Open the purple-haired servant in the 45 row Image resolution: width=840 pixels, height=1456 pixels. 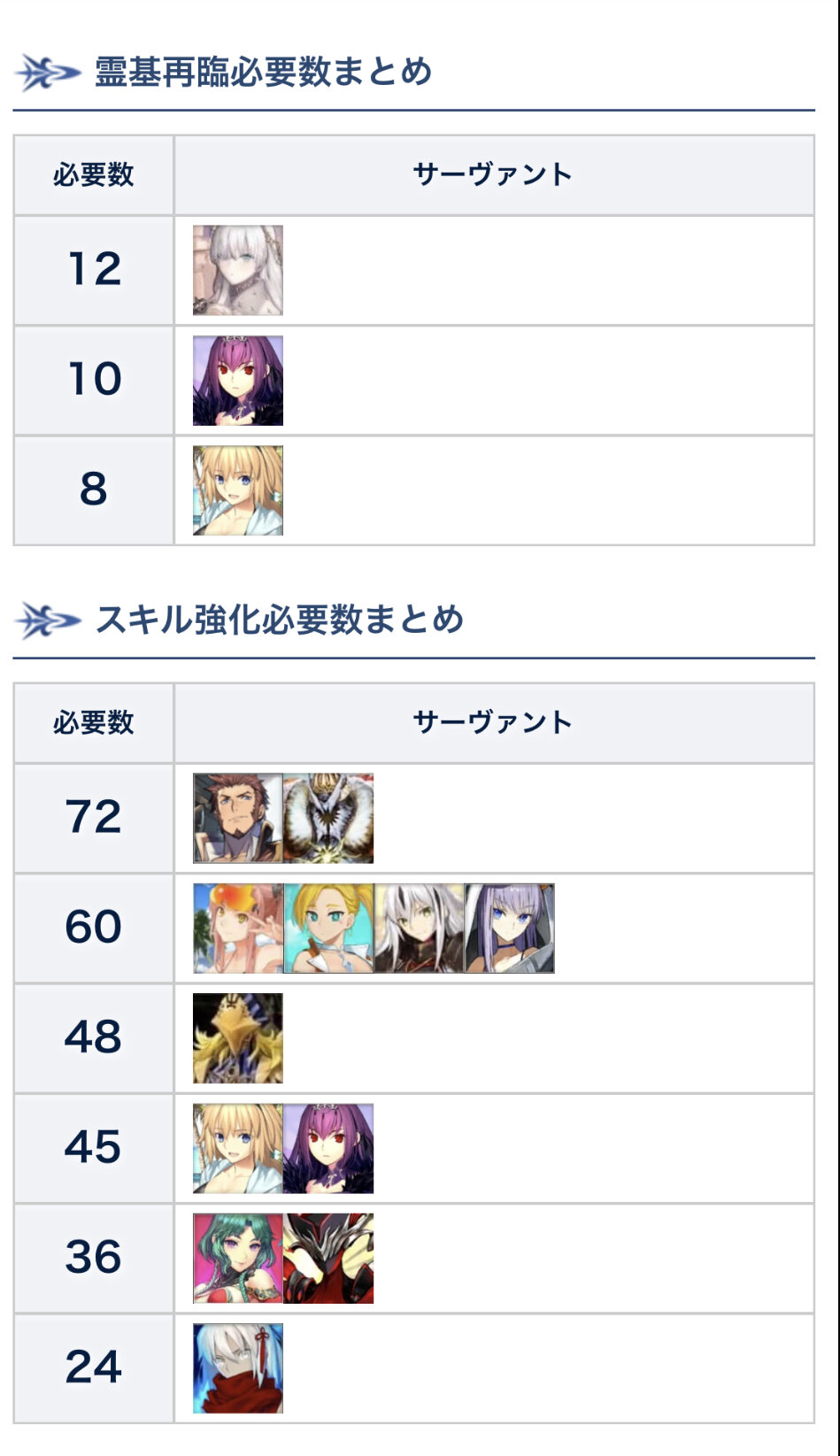pos(328,1148)
